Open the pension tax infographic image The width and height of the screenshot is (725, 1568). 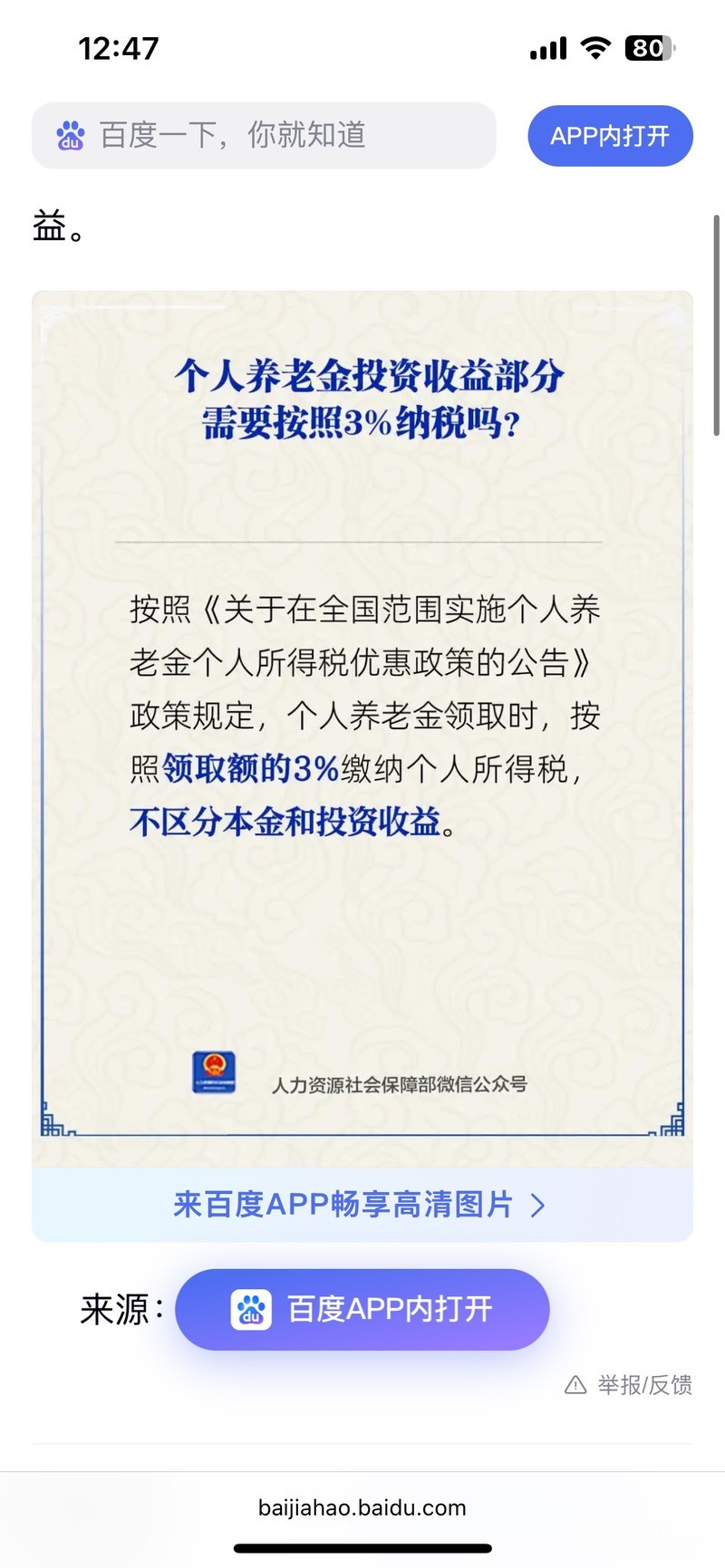pyautogui.click(x=362, y=728)
